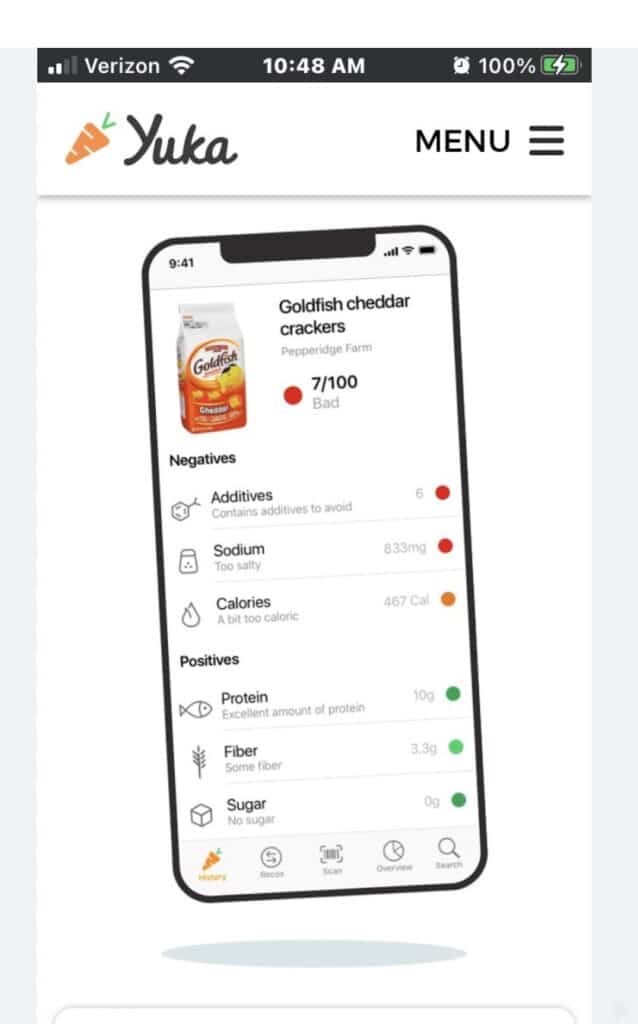Open the MENU hamburger button
Viewport: 638px width, 1024px height.
[x=546, y=141]
